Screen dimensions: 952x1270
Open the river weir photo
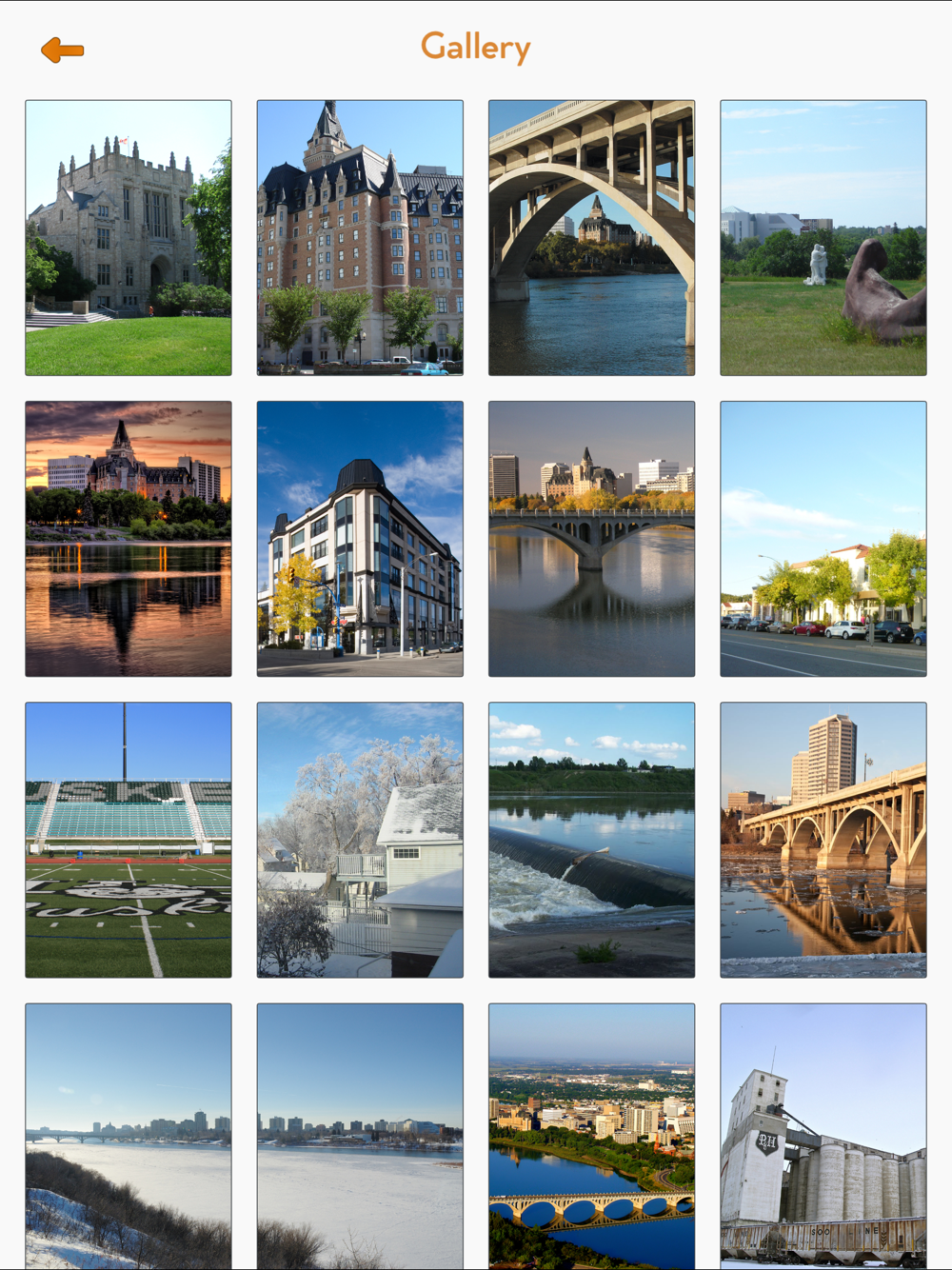coord(591,840)
